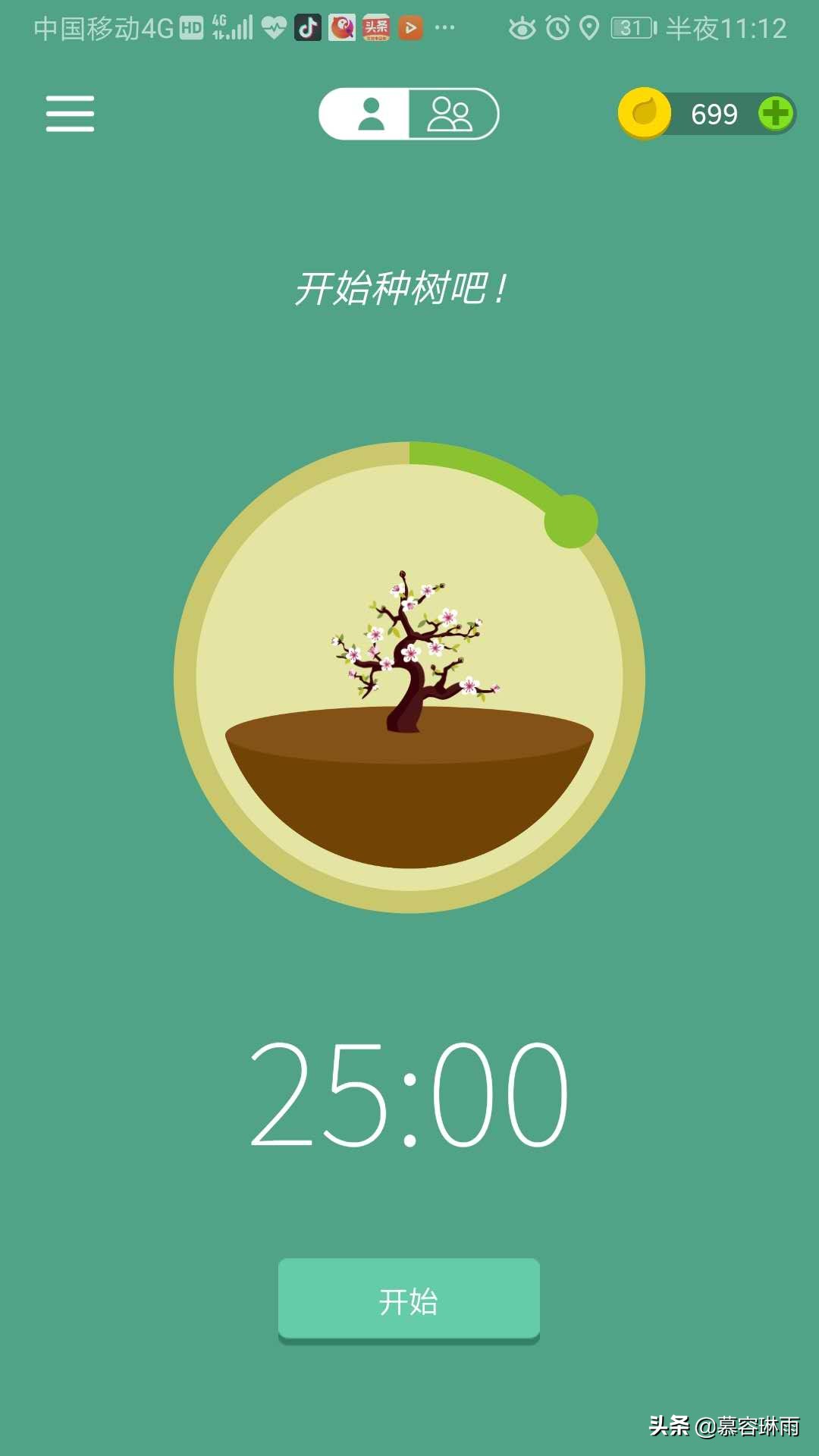Add more coins with plus icon
819x1456 pixels.
[775, 114]
